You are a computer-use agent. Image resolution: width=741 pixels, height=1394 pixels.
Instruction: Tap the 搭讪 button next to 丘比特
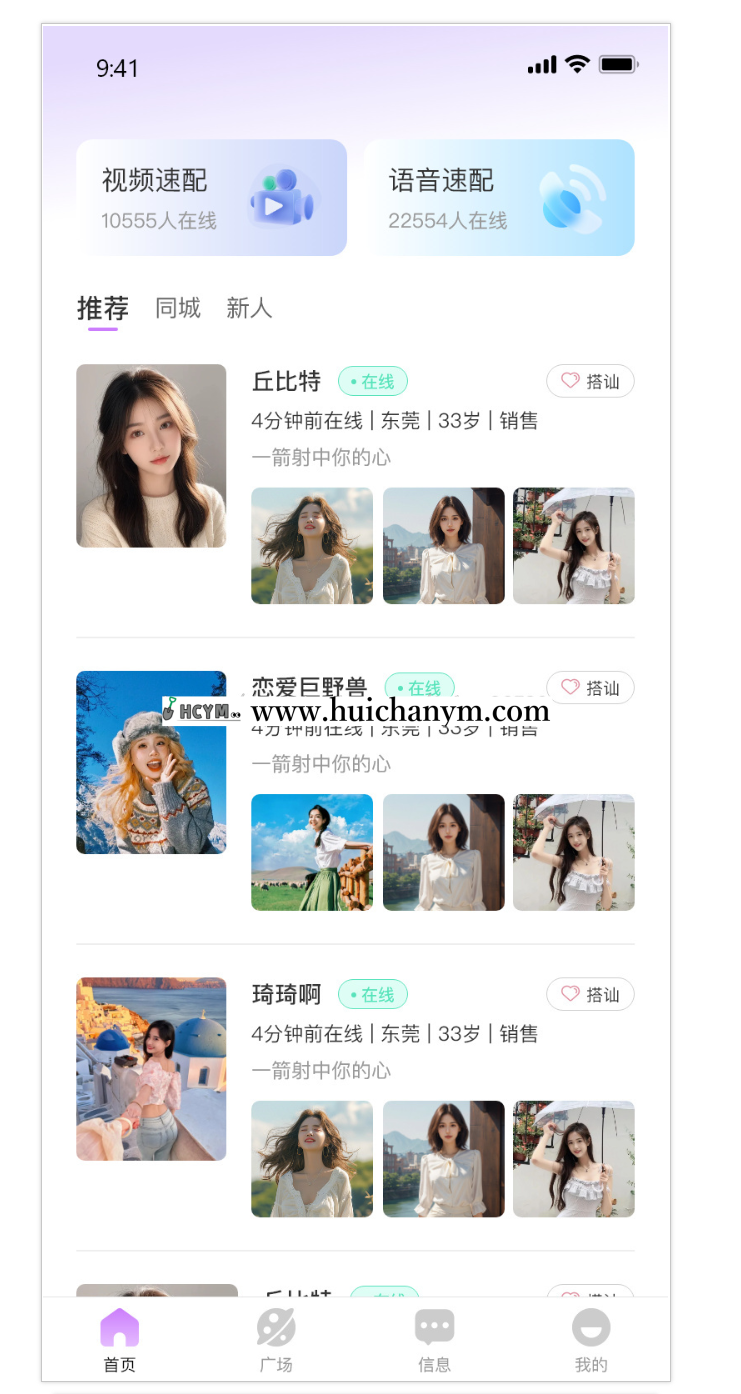(590, 381)
